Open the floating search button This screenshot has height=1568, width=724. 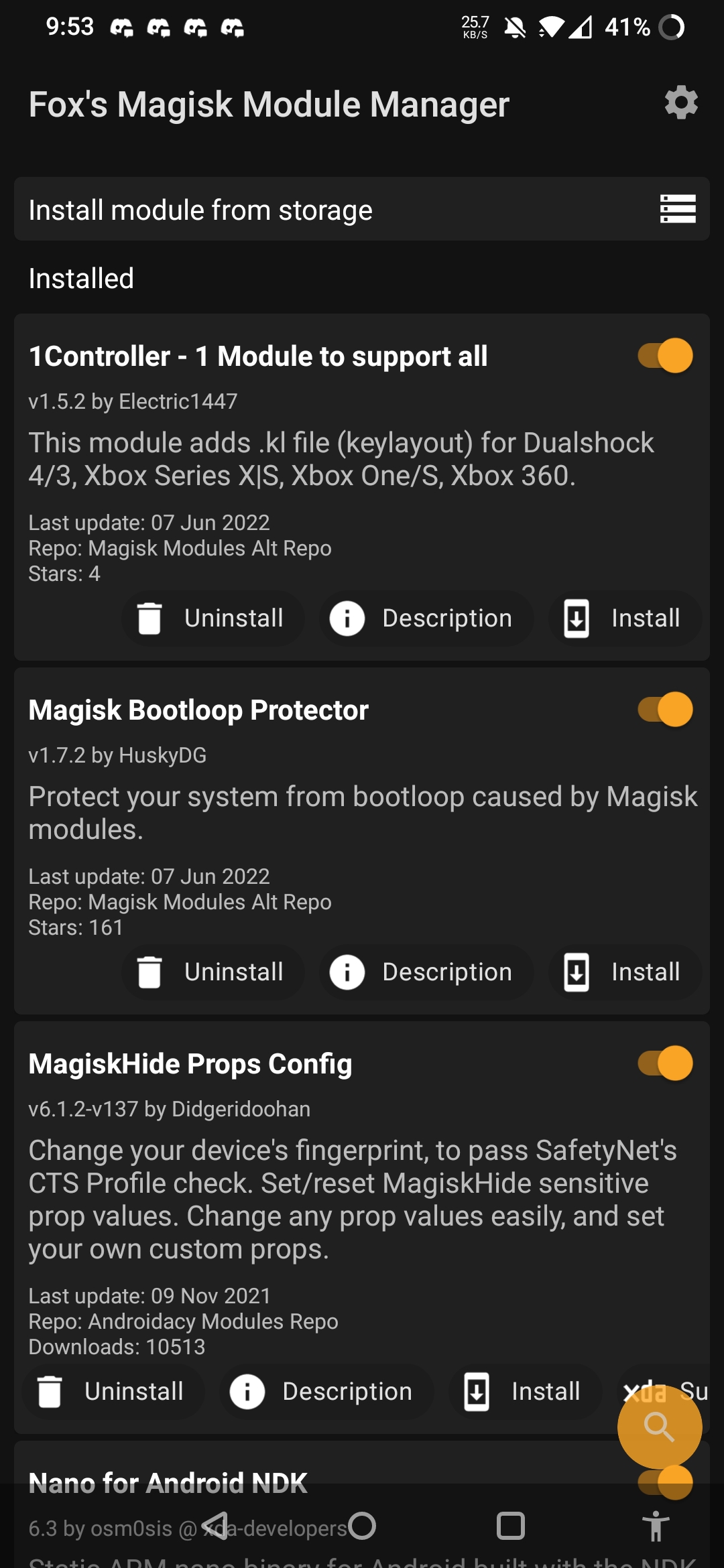coord(659,1427)
